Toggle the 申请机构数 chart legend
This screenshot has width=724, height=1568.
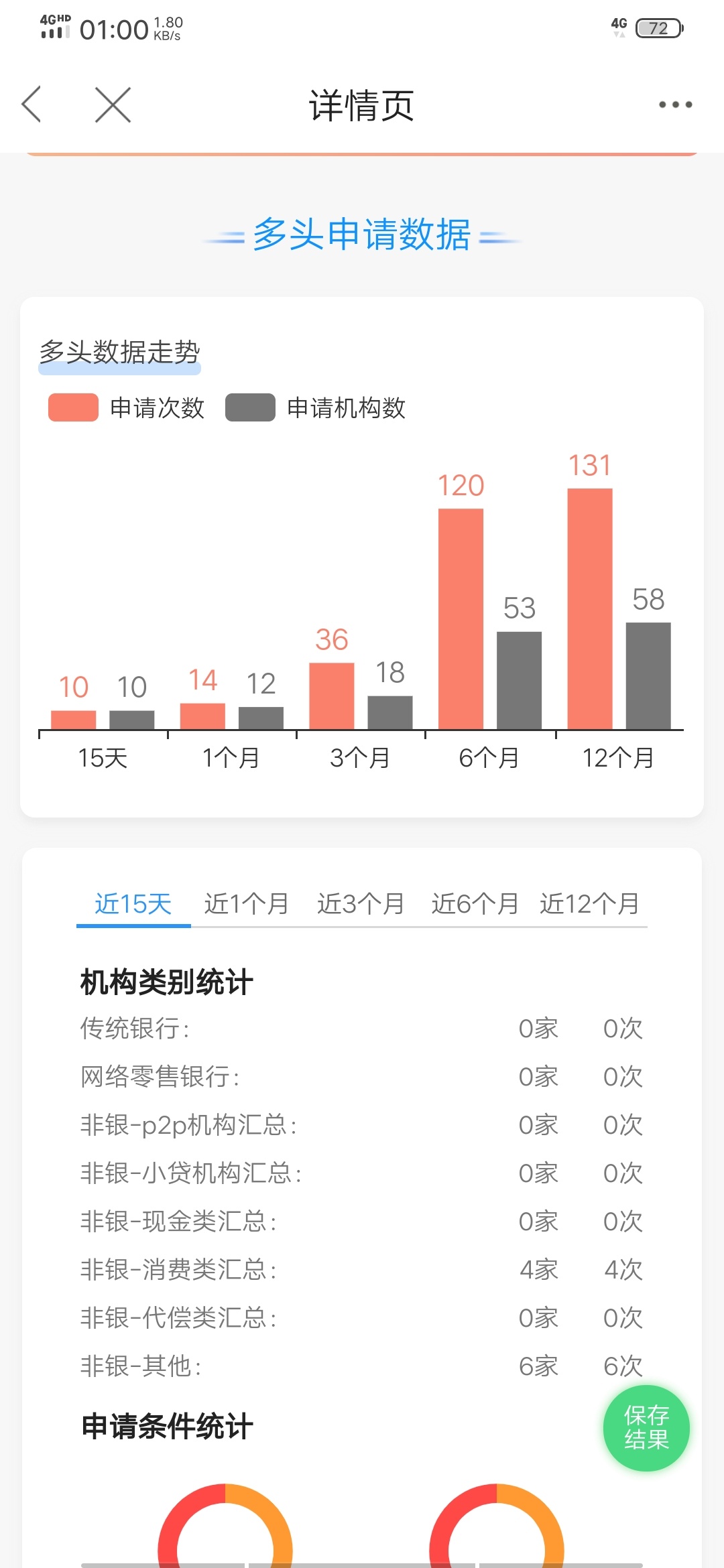pyautogui.click(x=315, y=407)
